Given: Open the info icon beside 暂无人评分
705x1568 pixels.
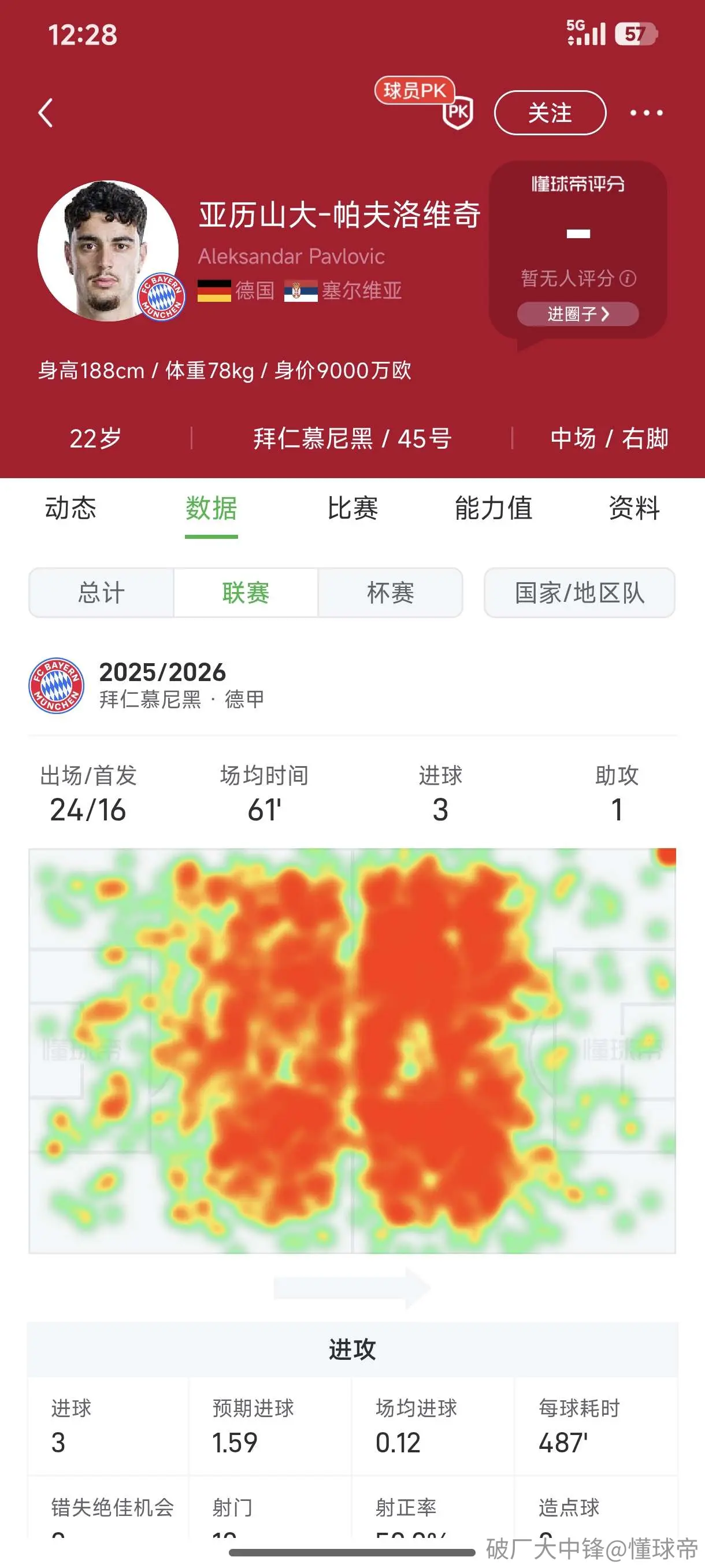Looking at the screenshot, I should tap(628, 279).
